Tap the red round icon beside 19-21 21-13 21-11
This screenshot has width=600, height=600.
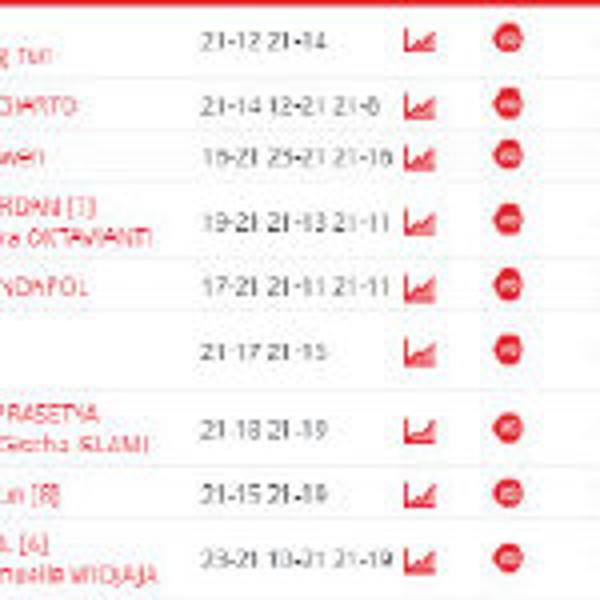pos(508,219)
